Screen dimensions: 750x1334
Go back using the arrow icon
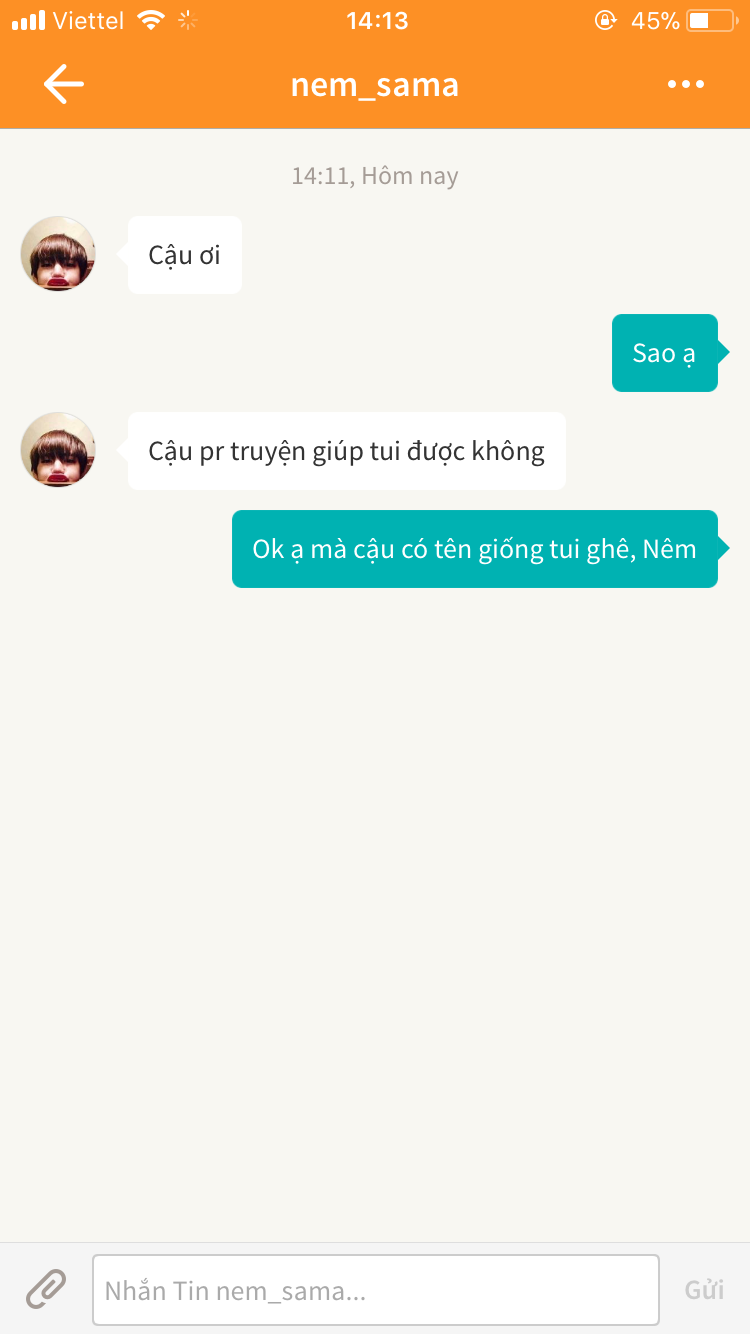63,84
